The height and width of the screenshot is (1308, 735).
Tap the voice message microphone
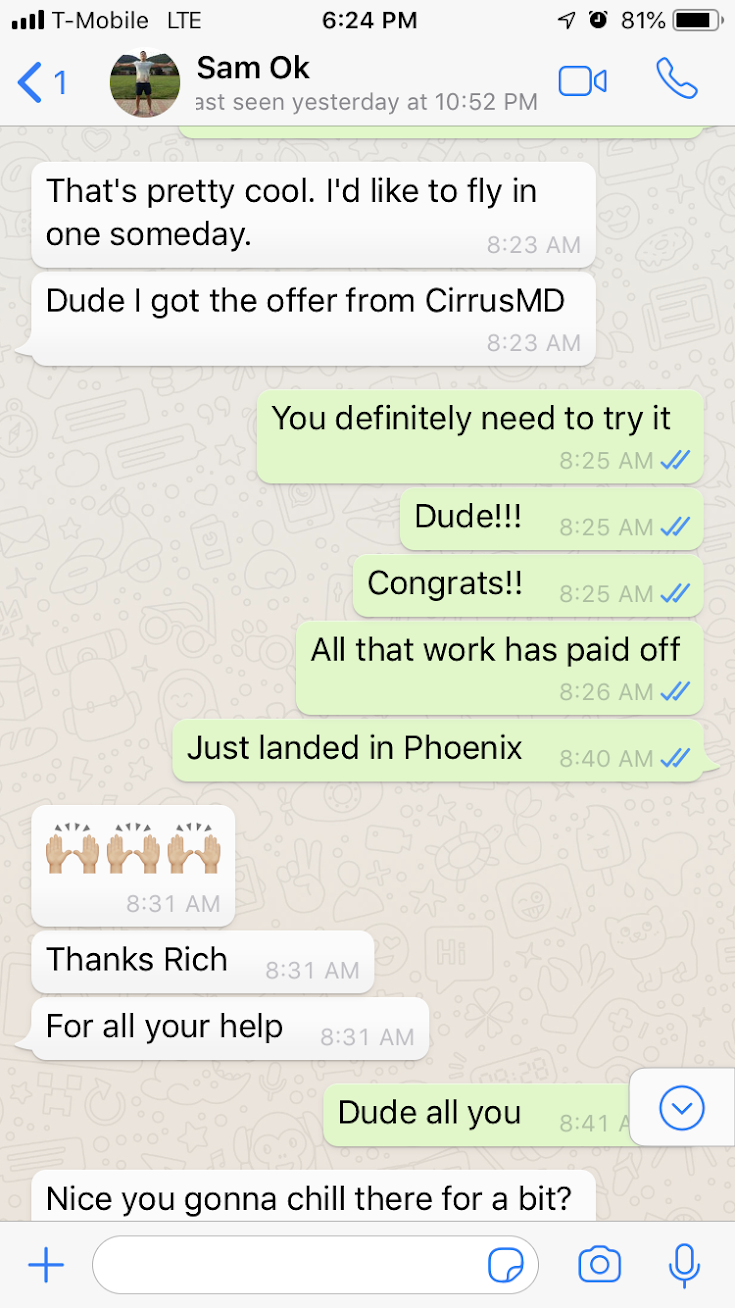685,1266
